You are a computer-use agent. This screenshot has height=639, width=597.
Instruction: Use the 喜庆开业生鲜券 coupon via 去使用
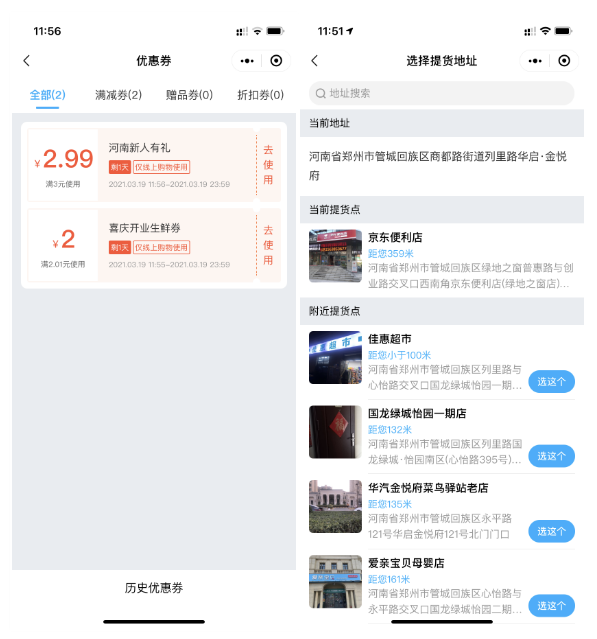pyautogui.click(x=268, y=245)
